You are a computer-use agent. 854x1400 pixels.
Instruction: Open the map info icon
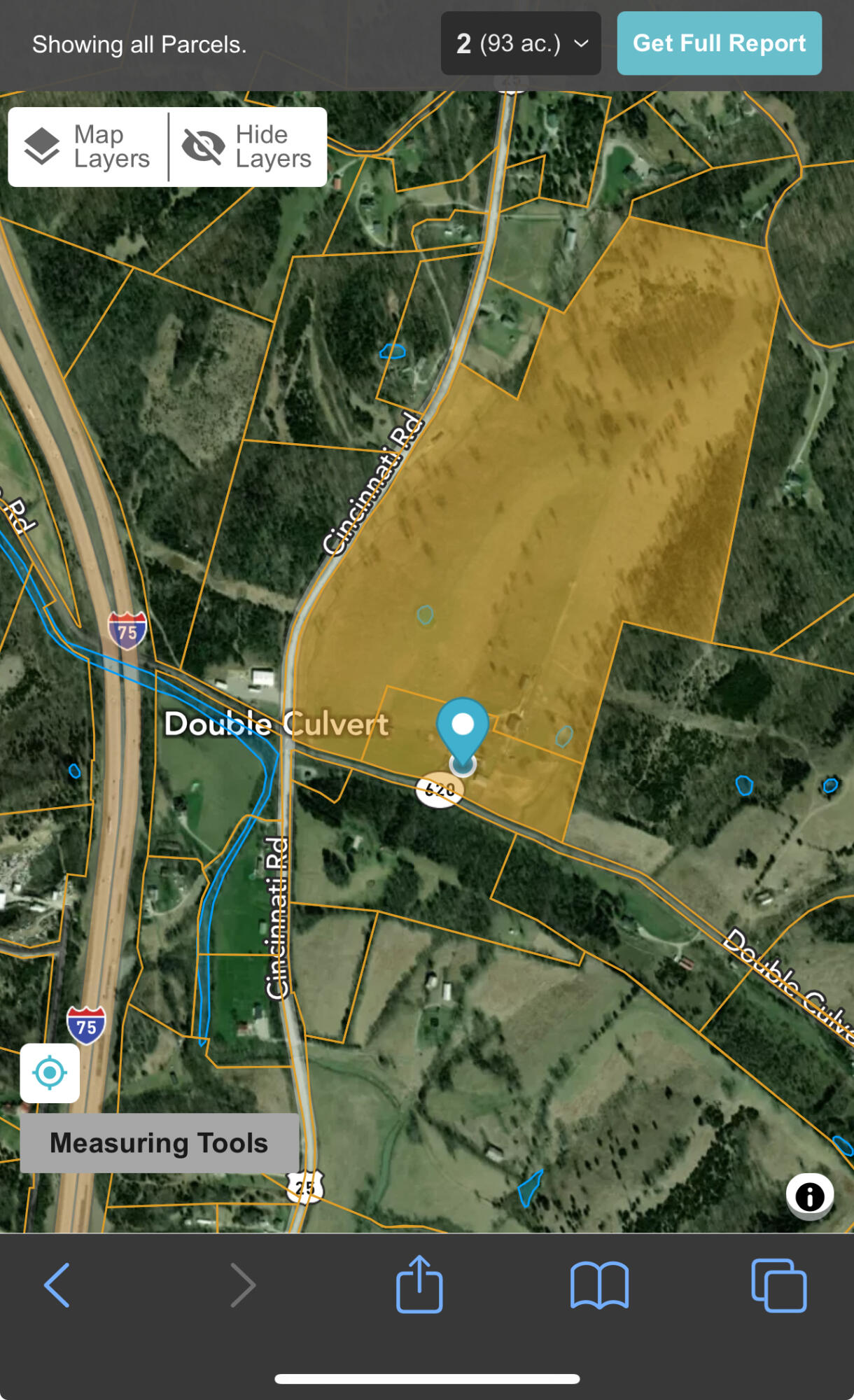(x=809, y=1196)
